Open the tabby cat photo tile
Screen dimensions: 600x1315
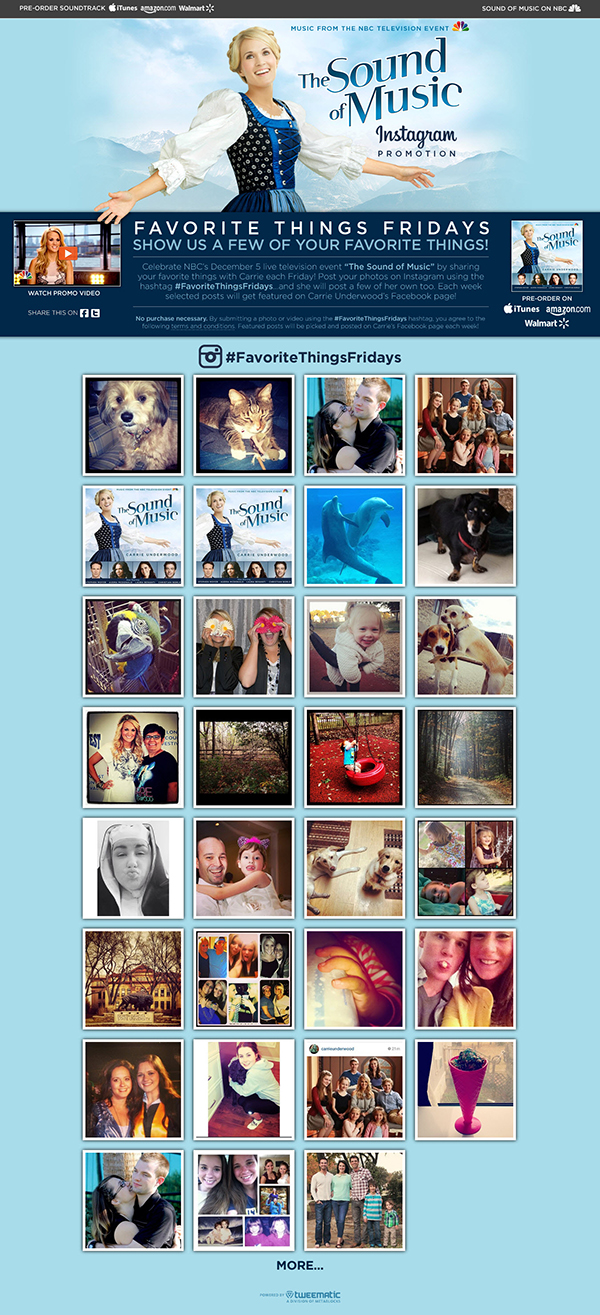click(244, 425)
